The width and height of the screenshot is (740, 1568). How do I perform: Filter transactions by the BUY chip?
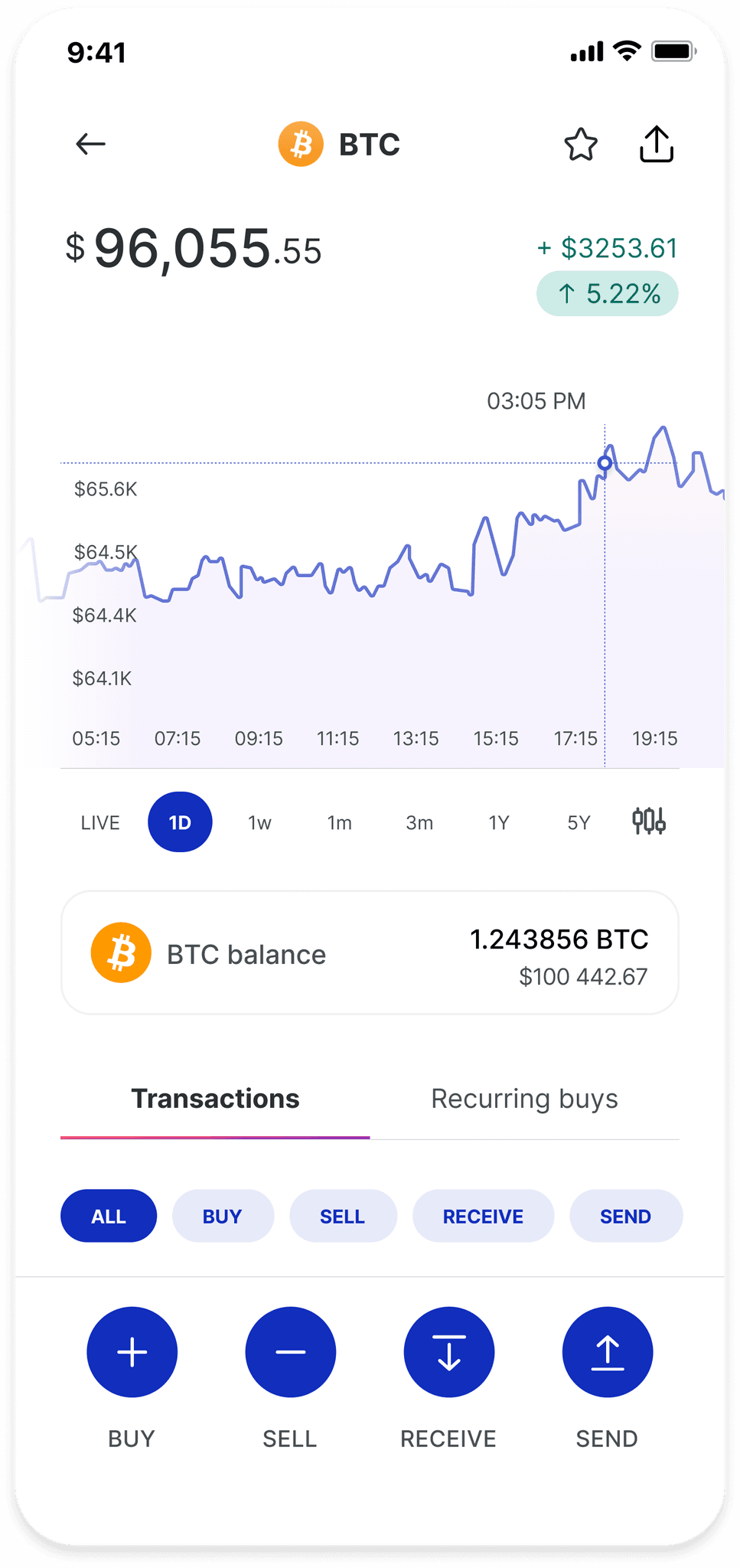tap(223, 1216)
